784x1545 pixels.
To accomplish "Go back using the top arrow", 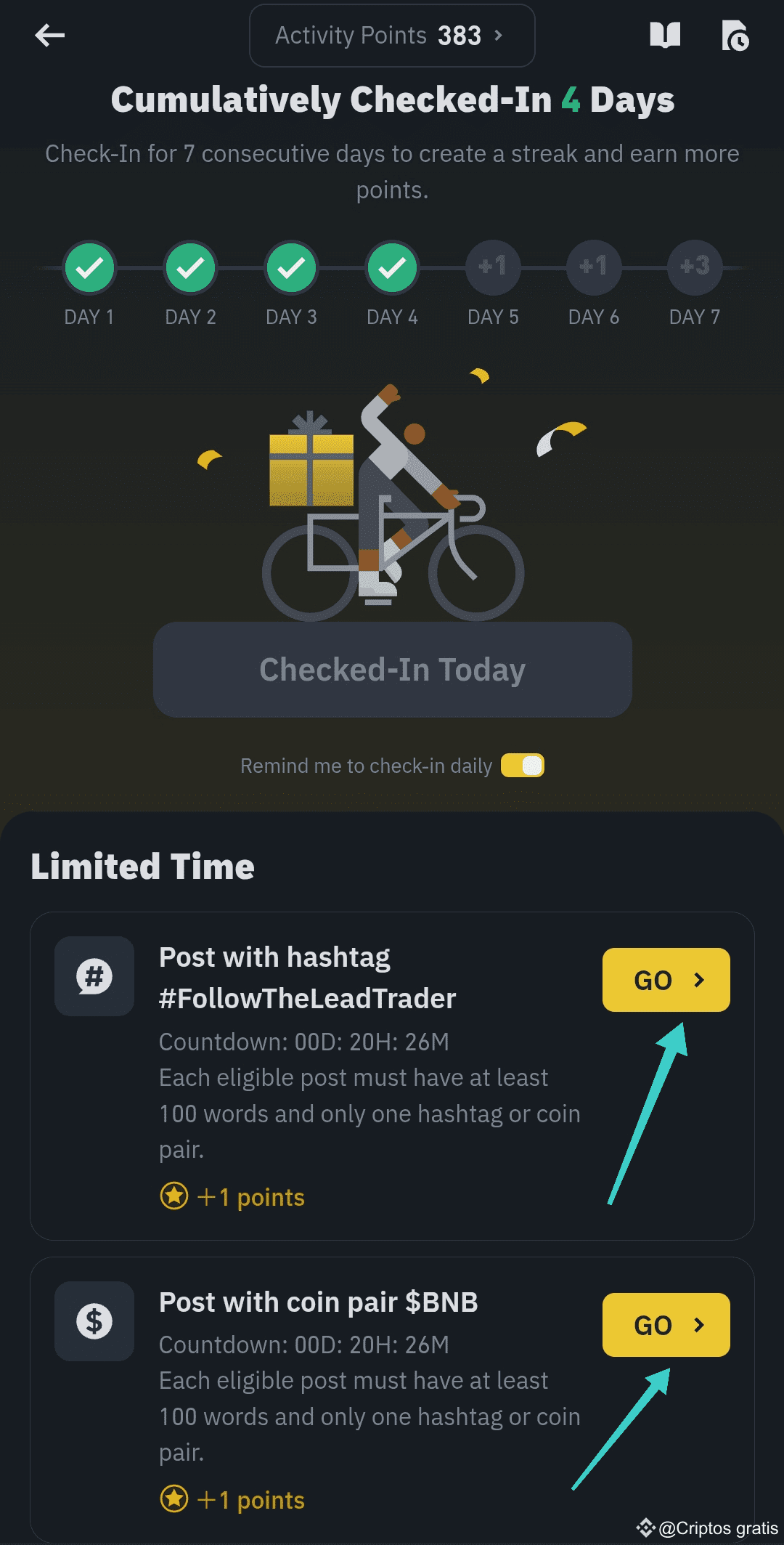I will tap(49, 35).
